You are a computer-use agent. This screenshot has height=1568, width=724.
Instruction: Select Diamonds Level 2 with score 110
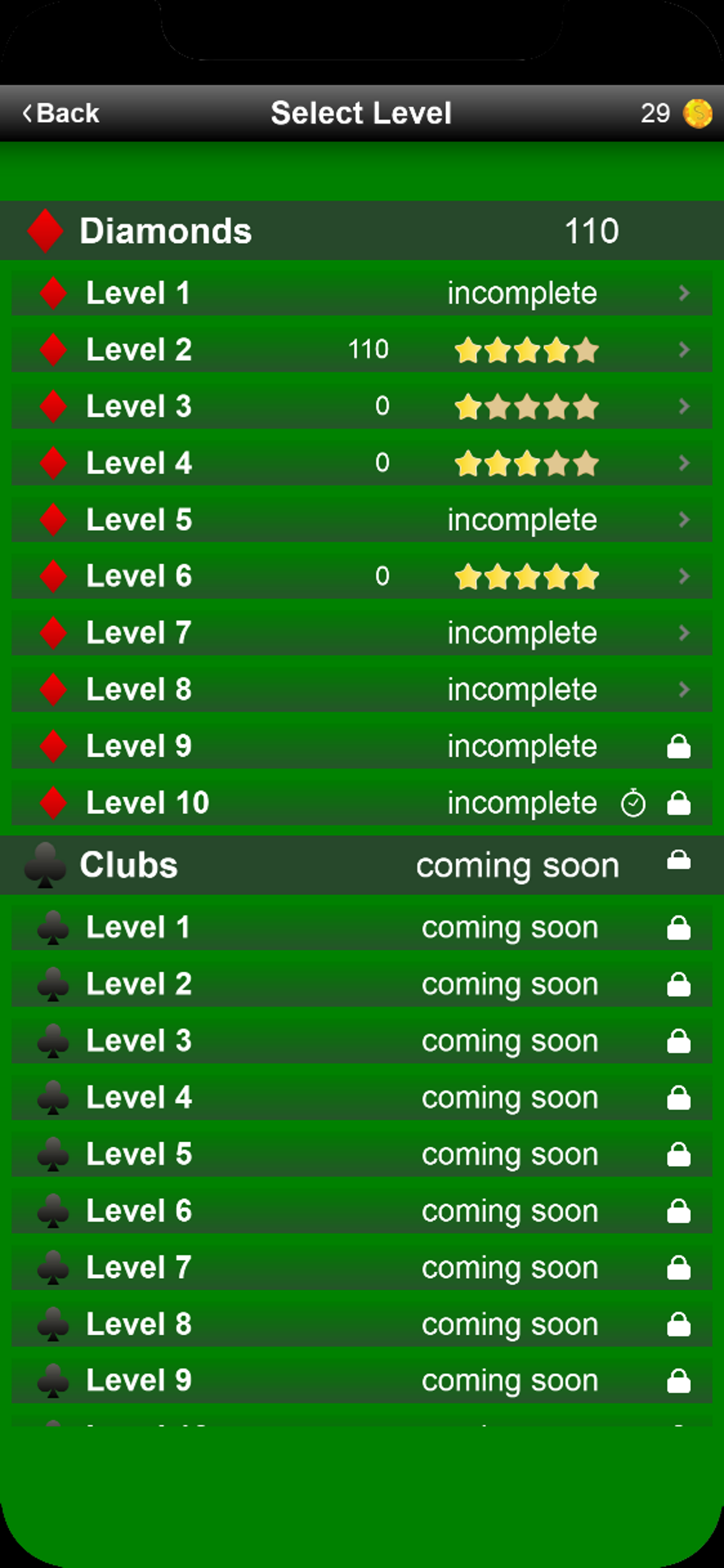362,349
